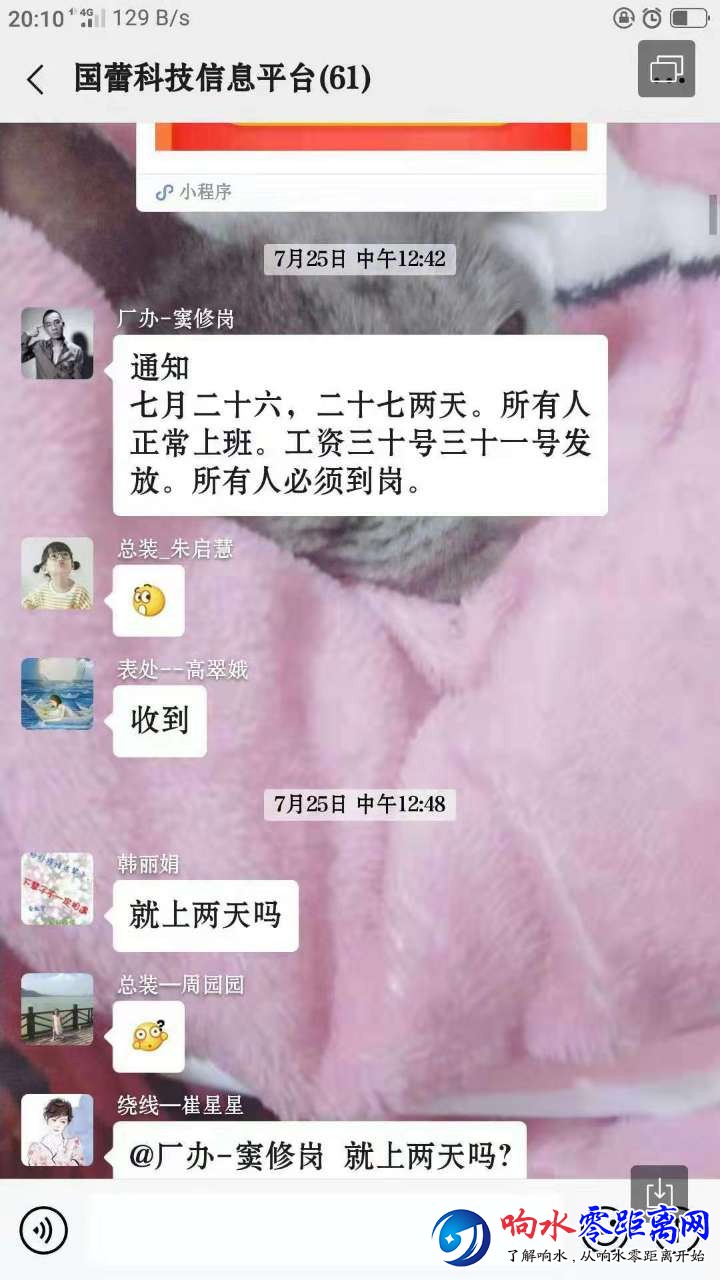Screen dimensions: 720x1280
Task: Focus the message text field
Action: (x=260, y=1230)
